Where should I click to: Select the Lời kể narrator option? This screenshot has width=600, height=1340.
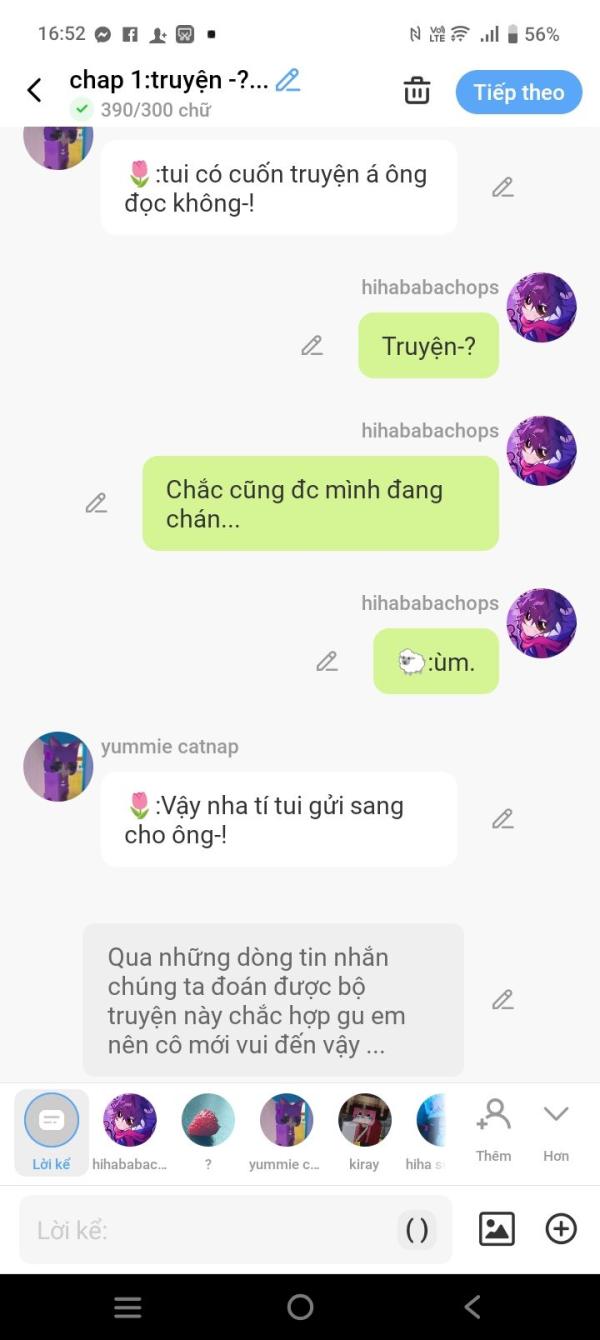pos(51,1130)
